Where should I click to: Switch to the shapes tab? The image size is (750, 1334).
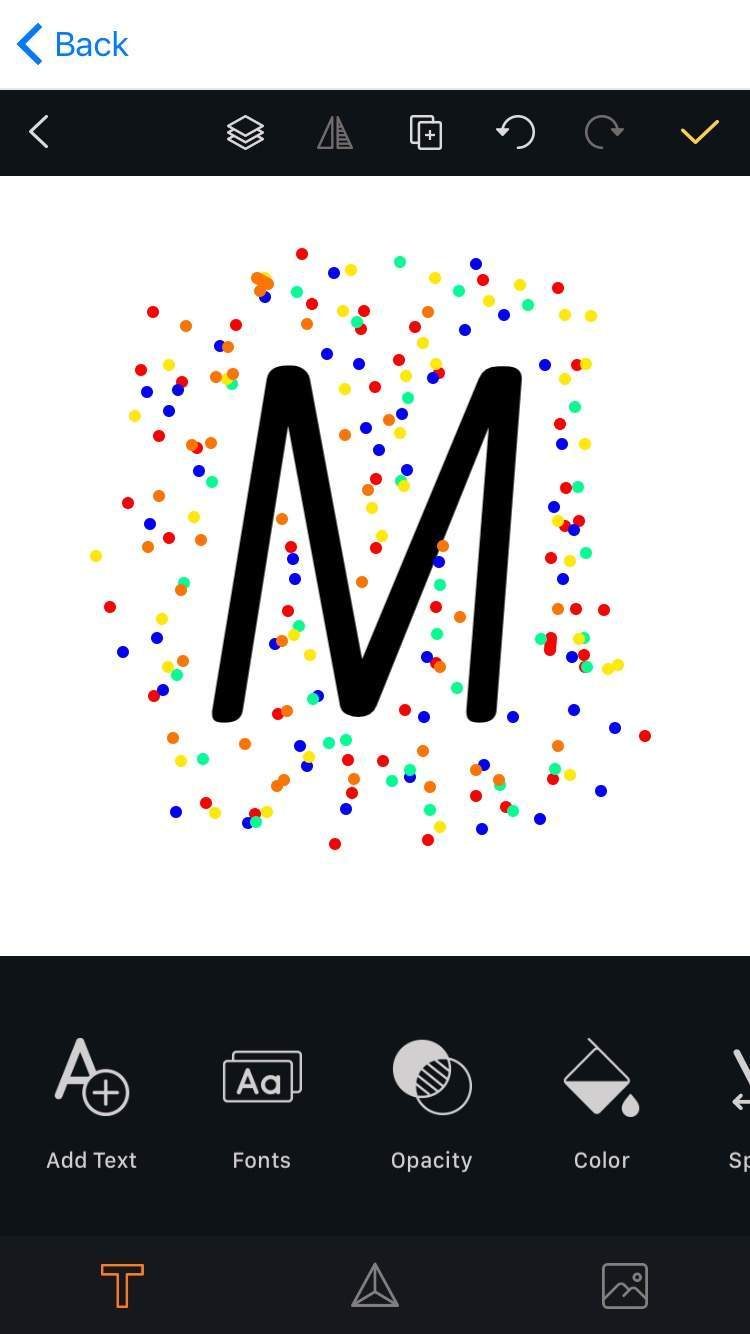coord(375,1285)
